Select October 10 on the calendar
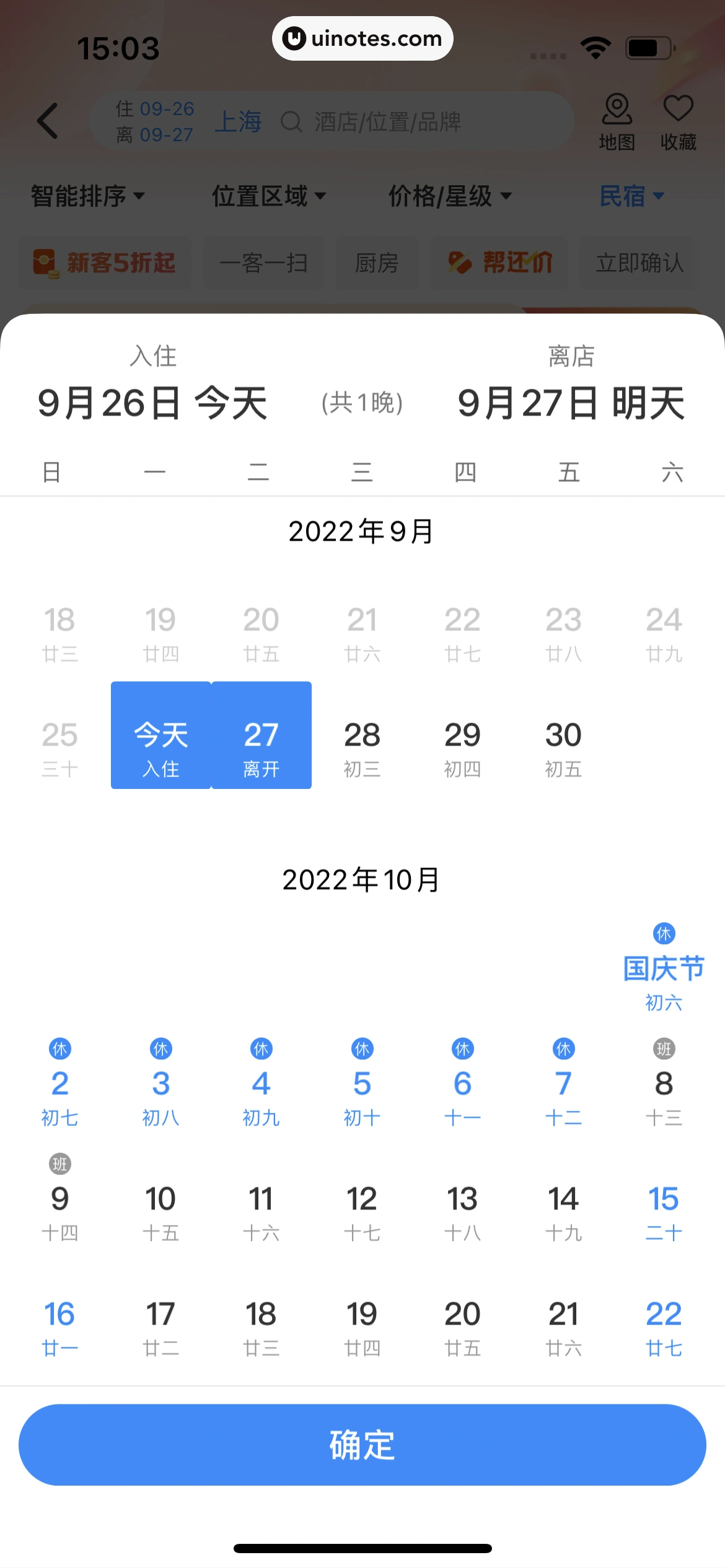 160,1209
